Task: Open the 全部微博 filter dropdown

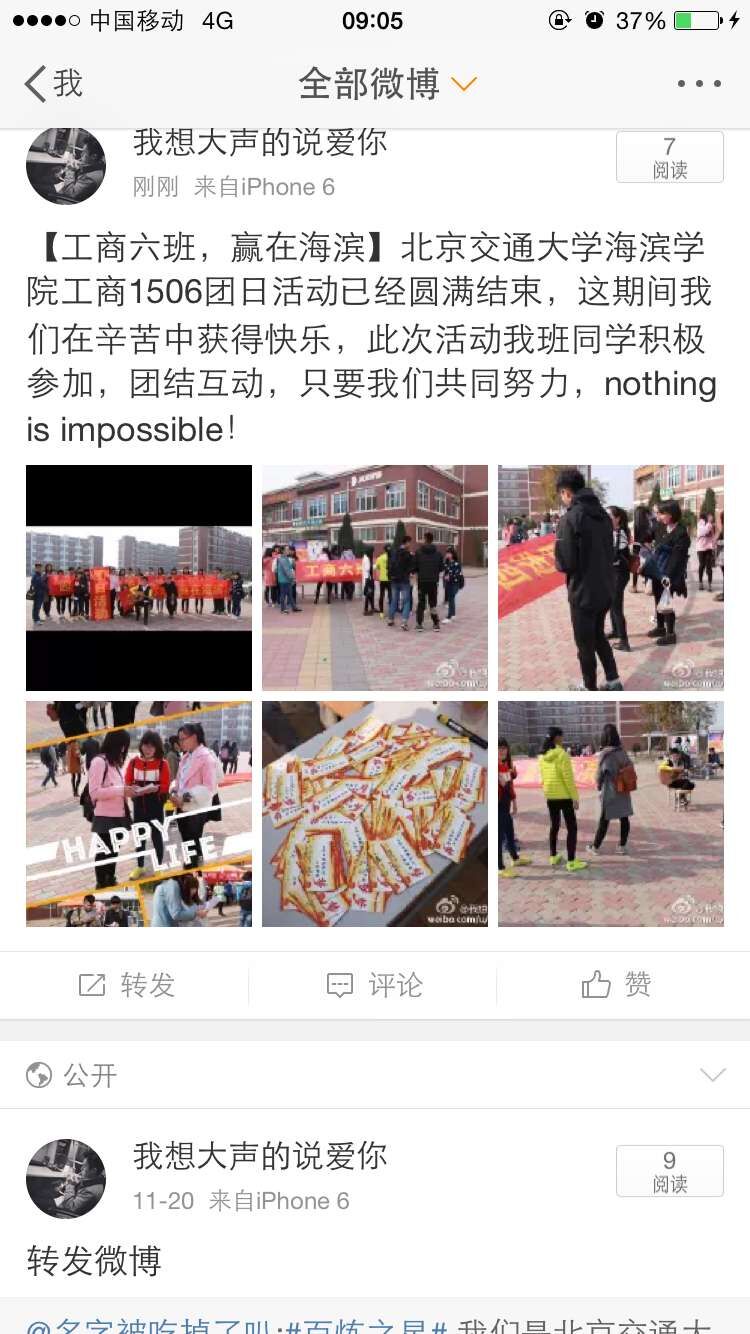Action: 387,84
